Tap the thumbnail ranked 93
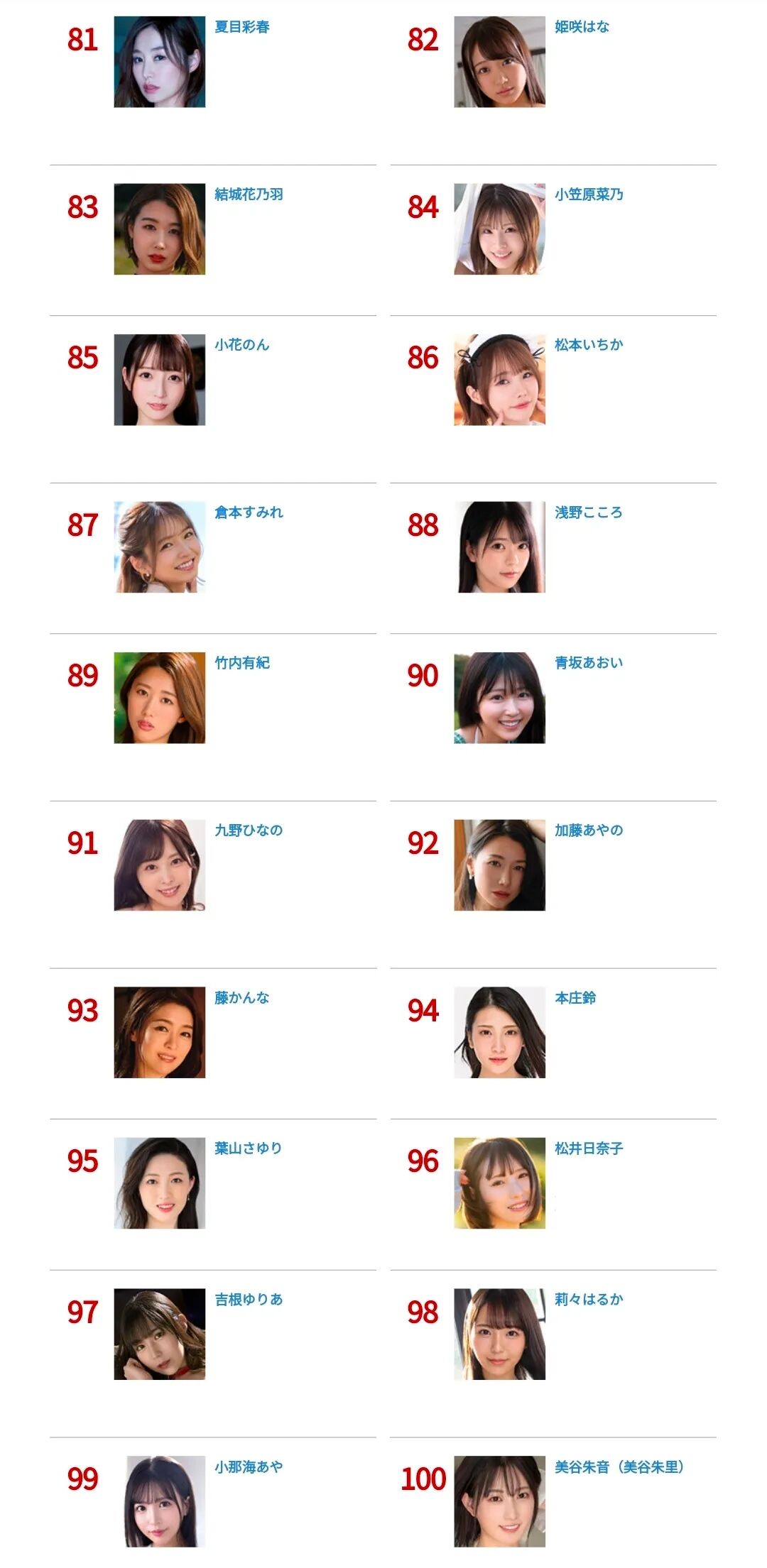The image size is (767, 1568). pos(160,1032)
